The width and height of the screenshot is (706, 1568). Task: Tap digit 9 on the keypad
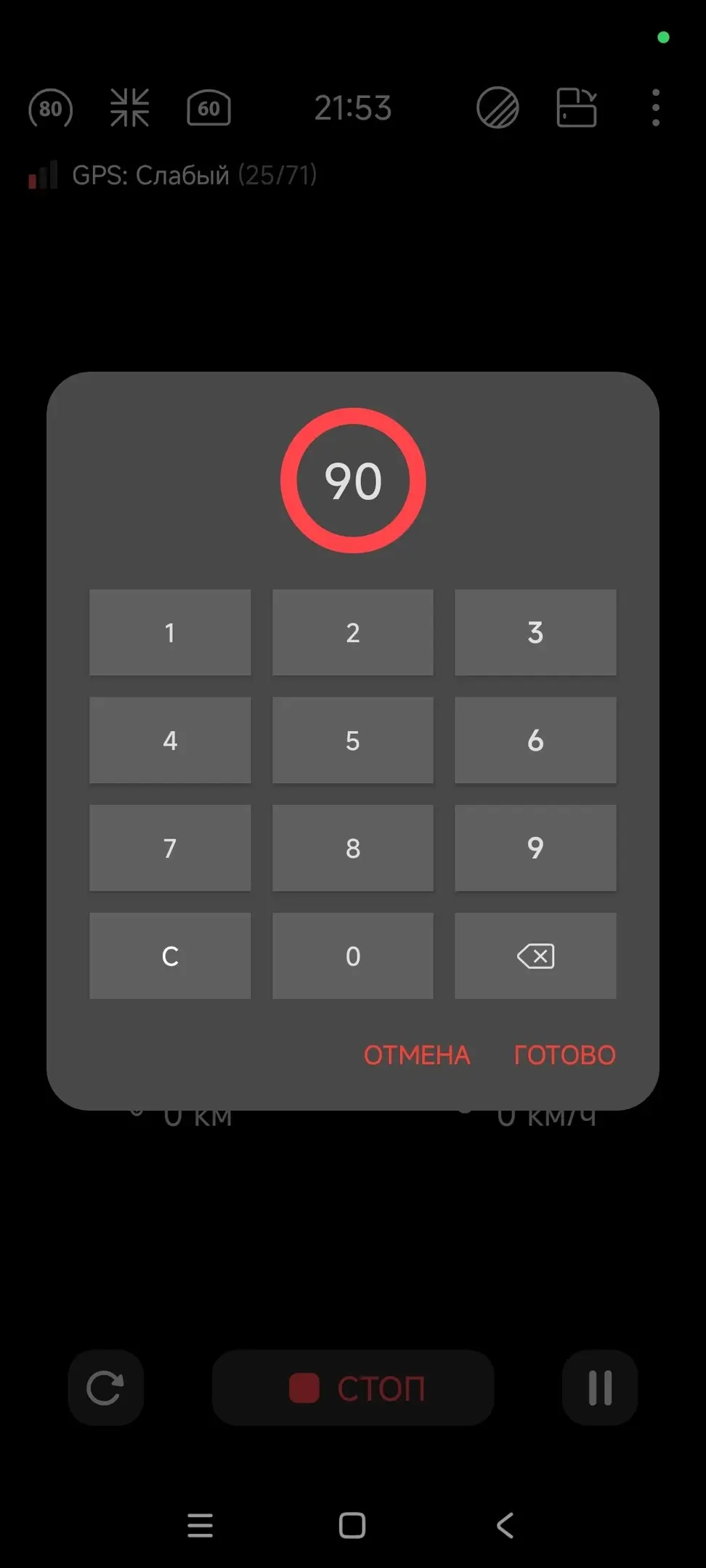coord(535,847)
